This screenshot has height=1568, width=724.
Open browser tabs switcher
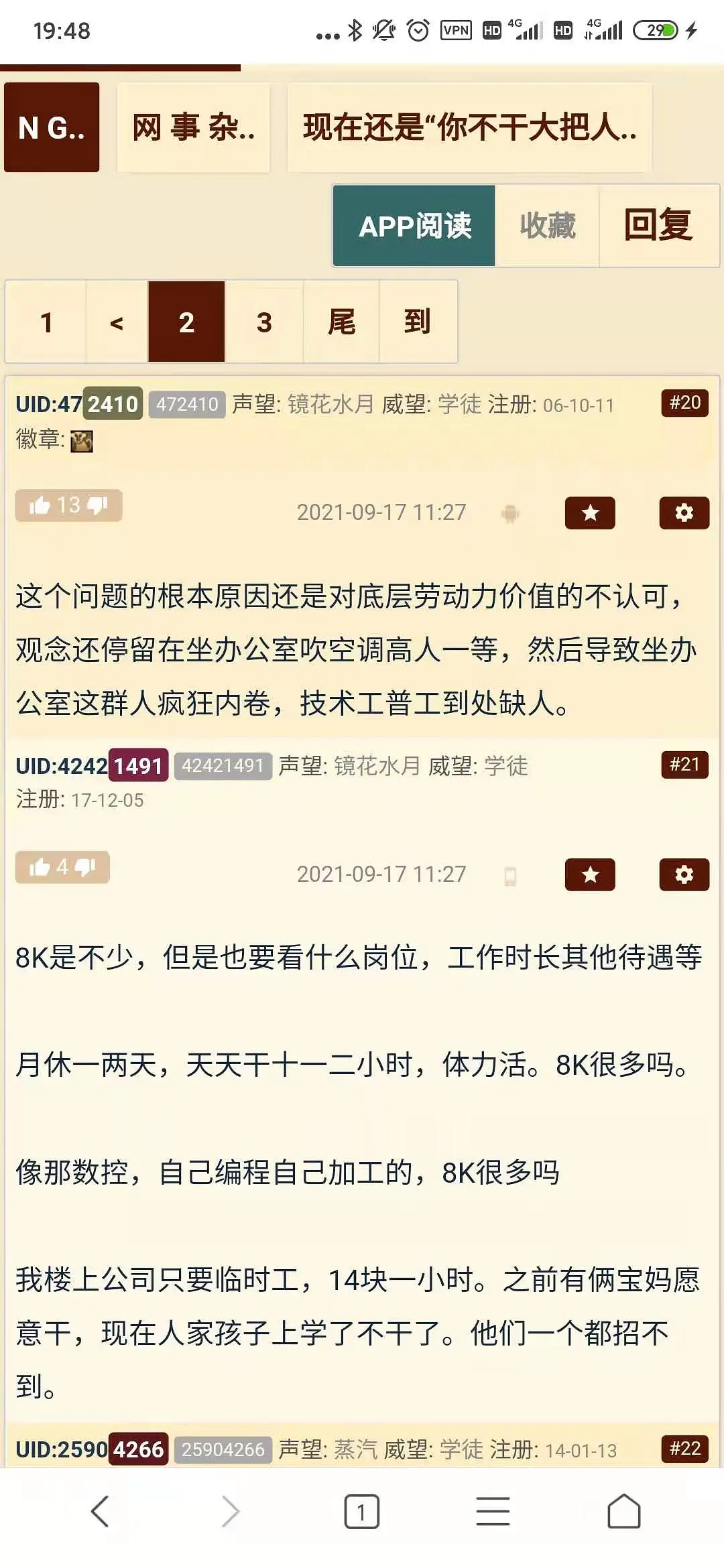pos(361,1512)
